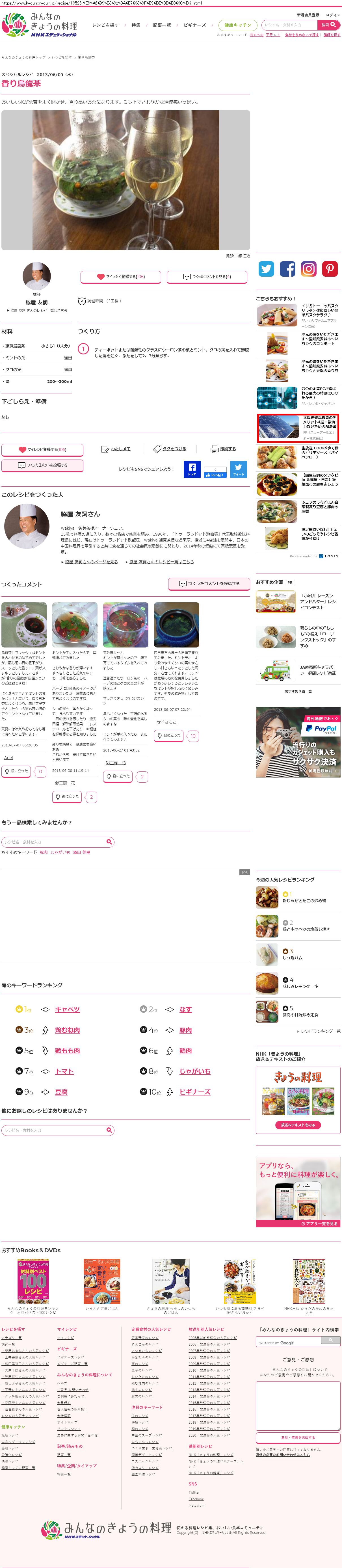Tap タグをつける
342x1568 pixels.
(170, 449)
